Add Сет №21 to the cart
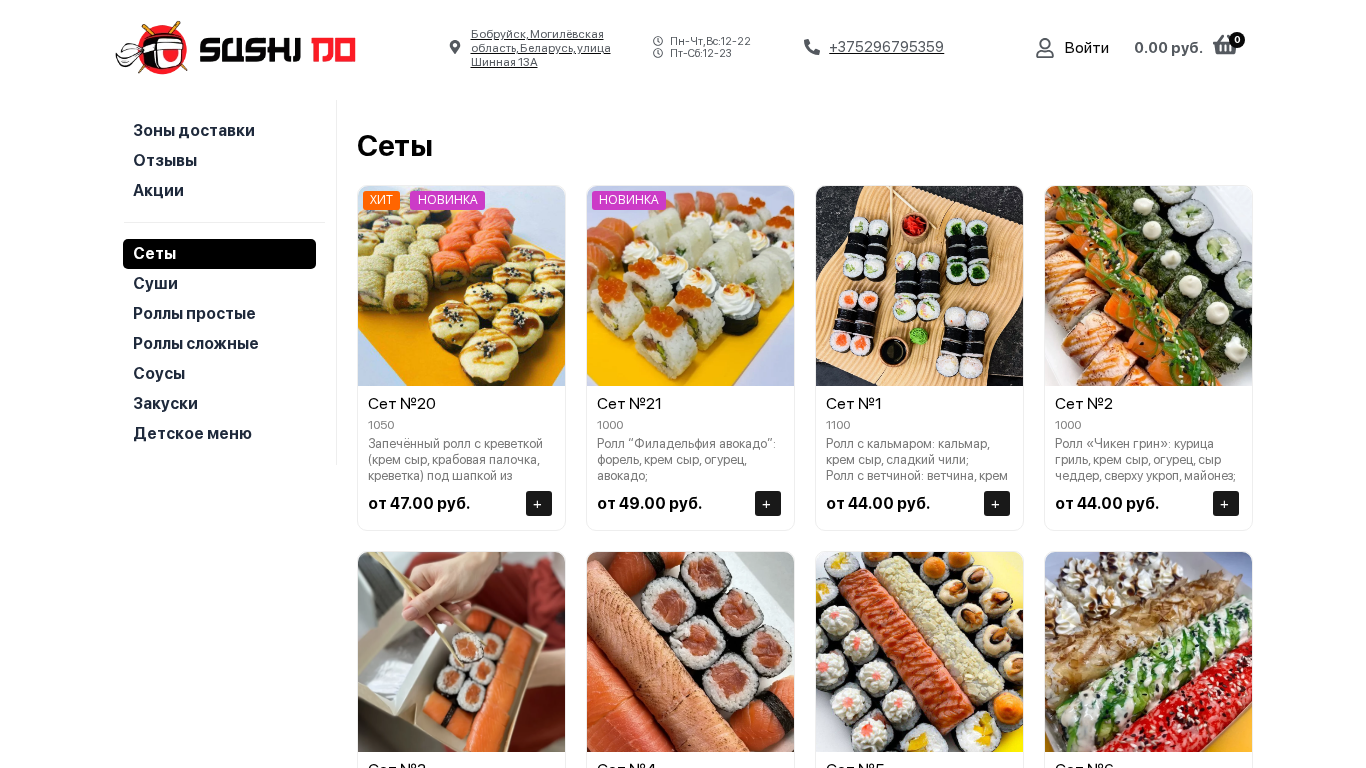Viewport: 1366px width, 768px height. click(x=768, y=504)
